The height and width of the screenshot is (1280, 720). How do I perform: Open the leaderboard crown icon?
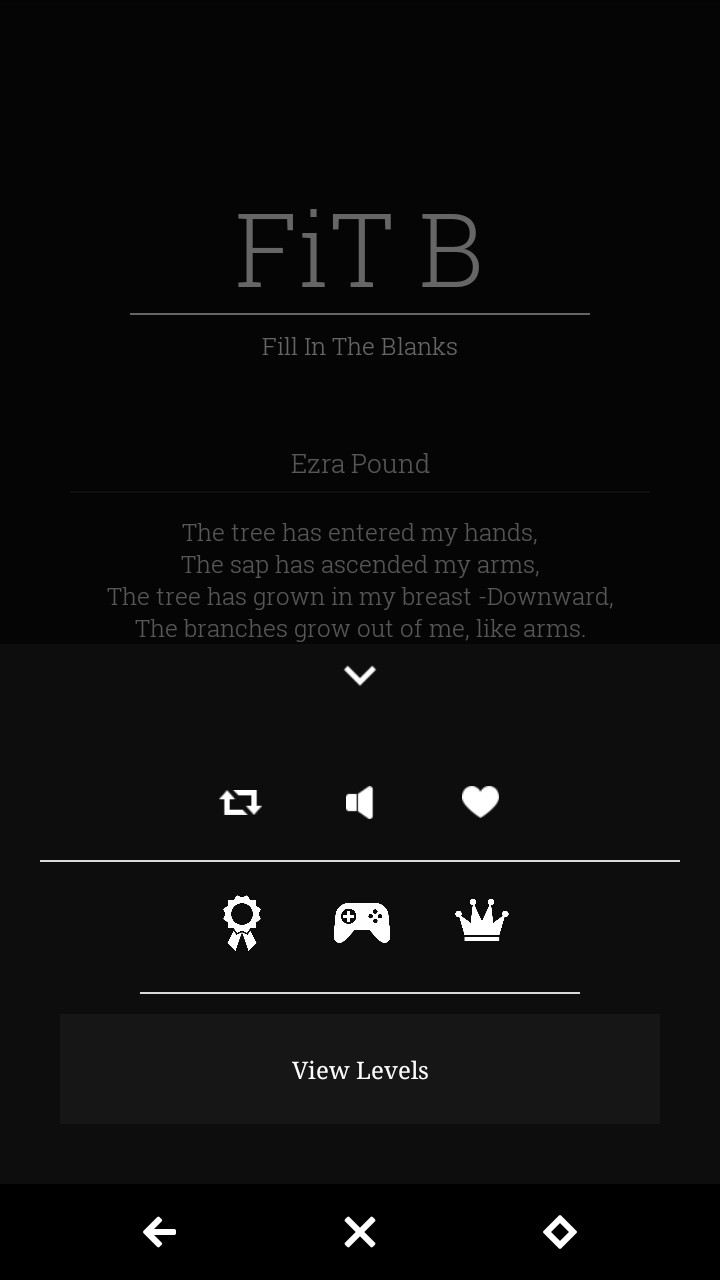point(481,921)
